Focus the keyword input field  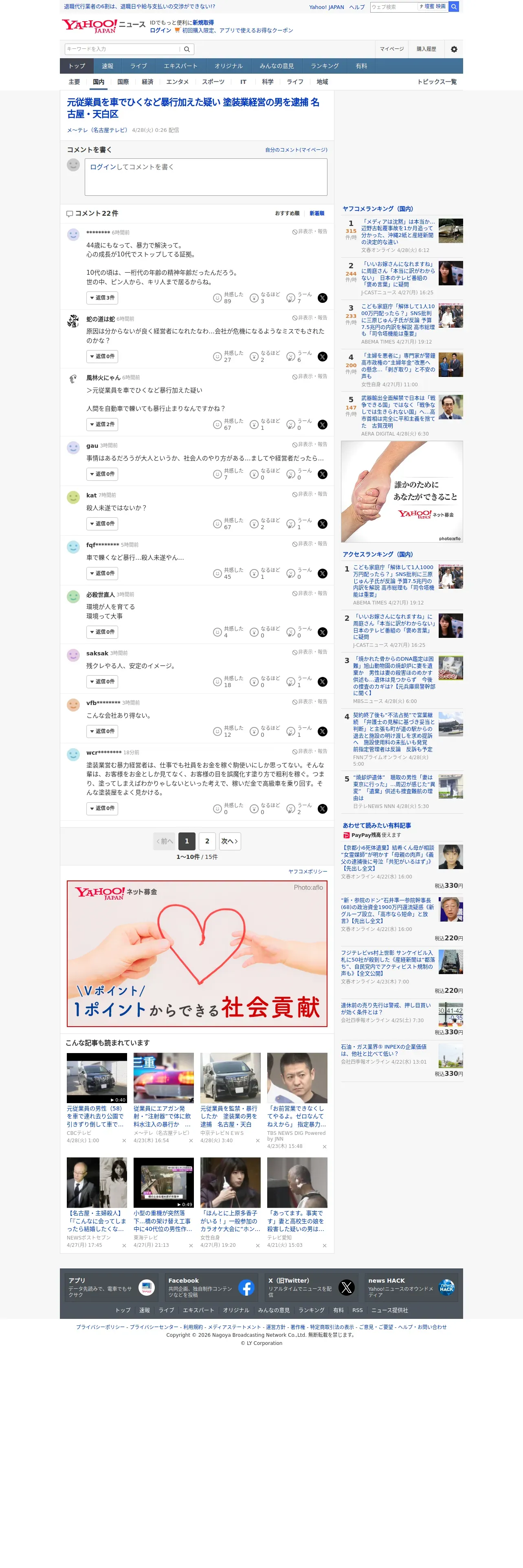(x=123, y=49)
